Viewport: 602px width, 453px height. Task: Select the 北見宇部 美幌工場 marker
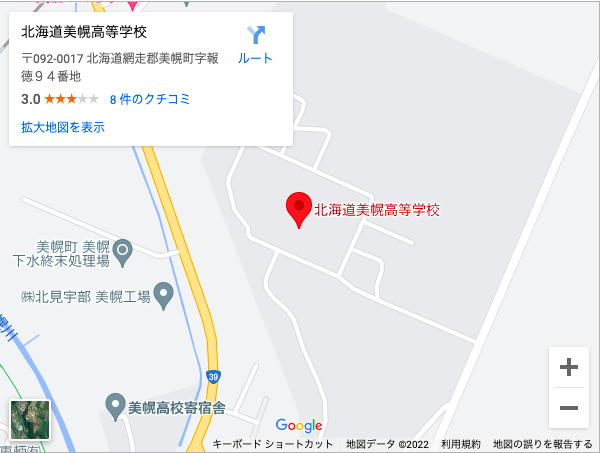[x=163, y=295]
